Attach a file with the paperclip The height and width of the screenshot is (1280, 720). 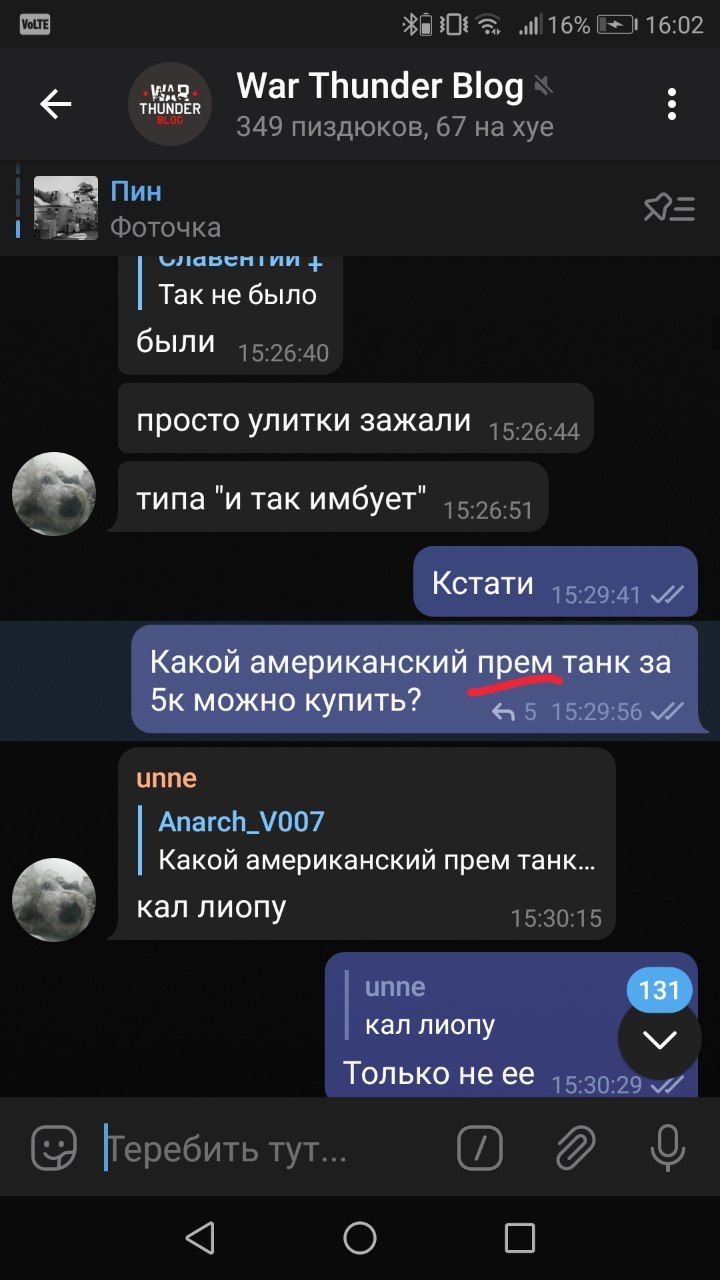576,1148
